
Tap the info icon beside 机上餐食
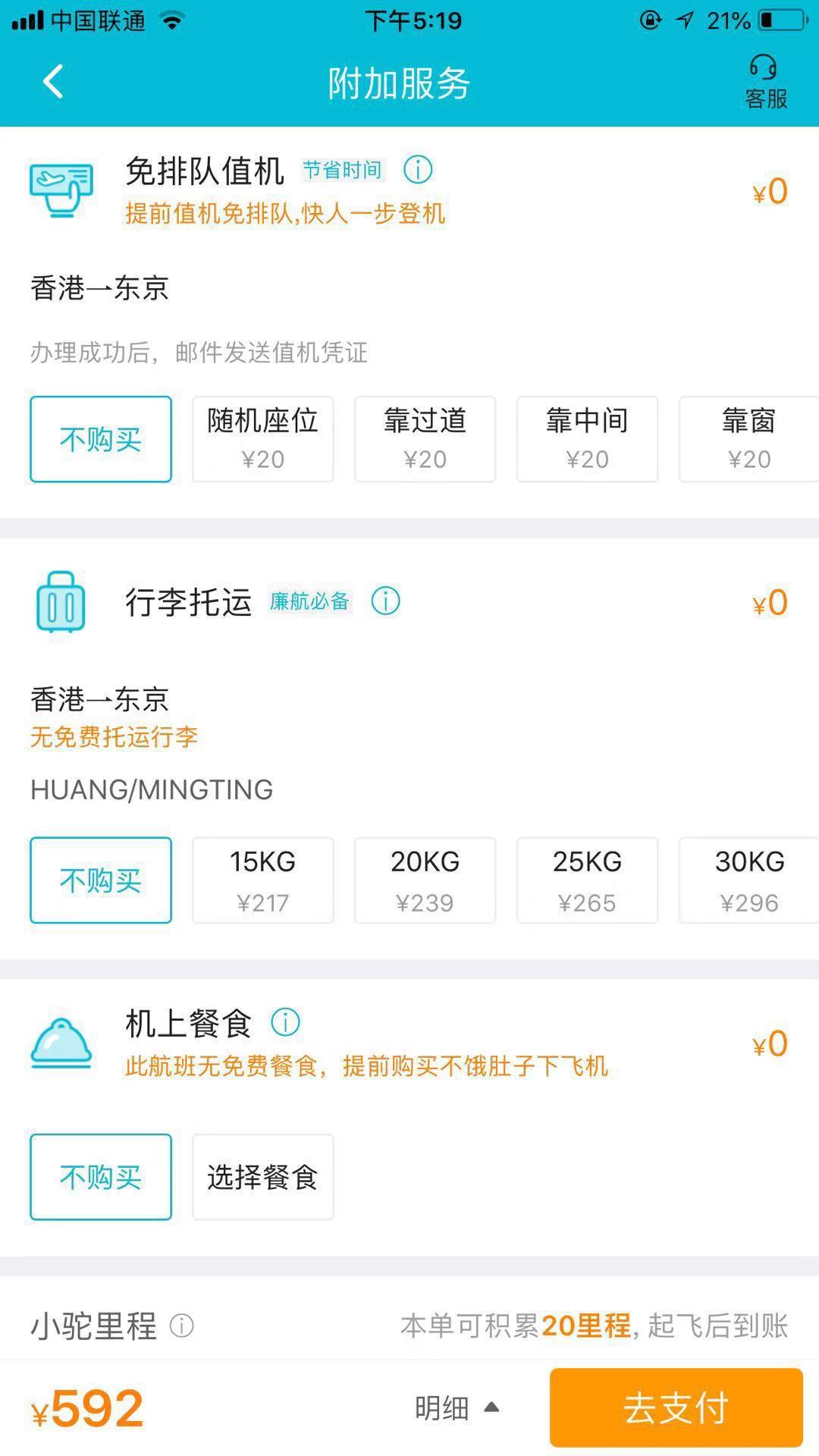(x=285, y=1021)
